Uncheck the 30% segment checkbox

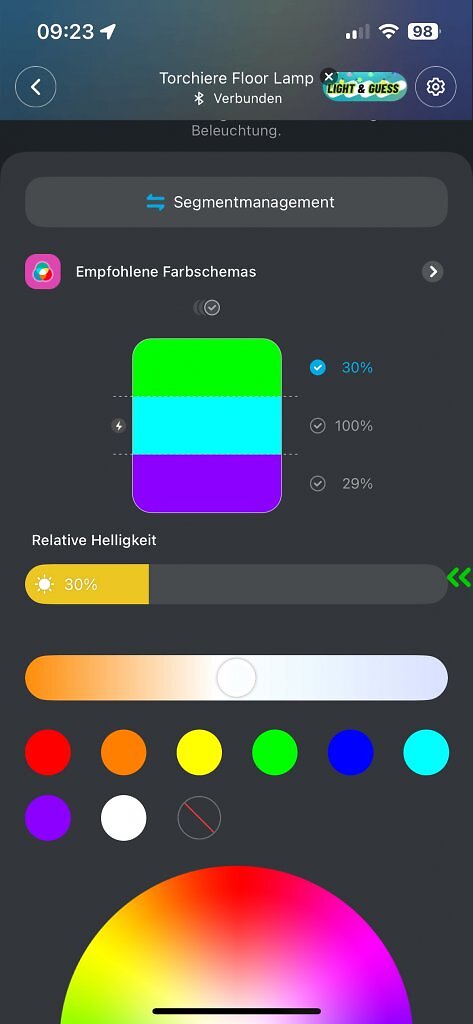[318, 368]
